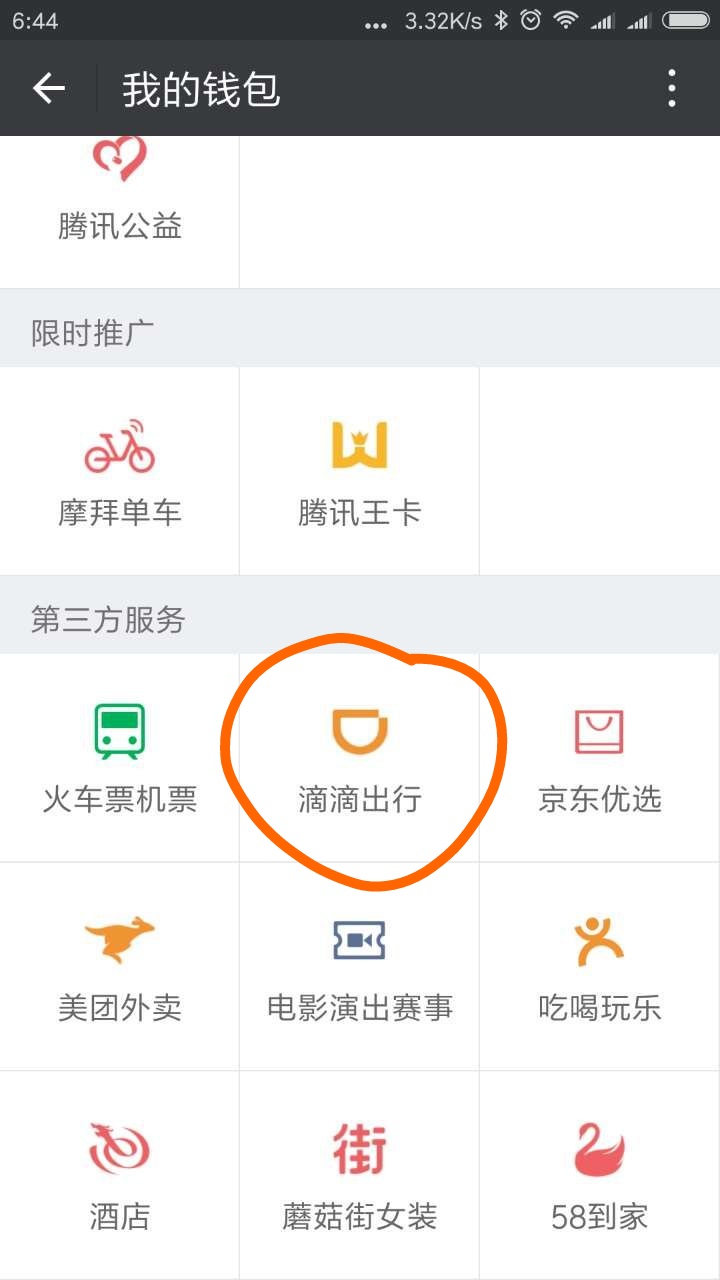The image size is (720, 1280).
Task: Open 腾讯公益
Action: (119, 211)
